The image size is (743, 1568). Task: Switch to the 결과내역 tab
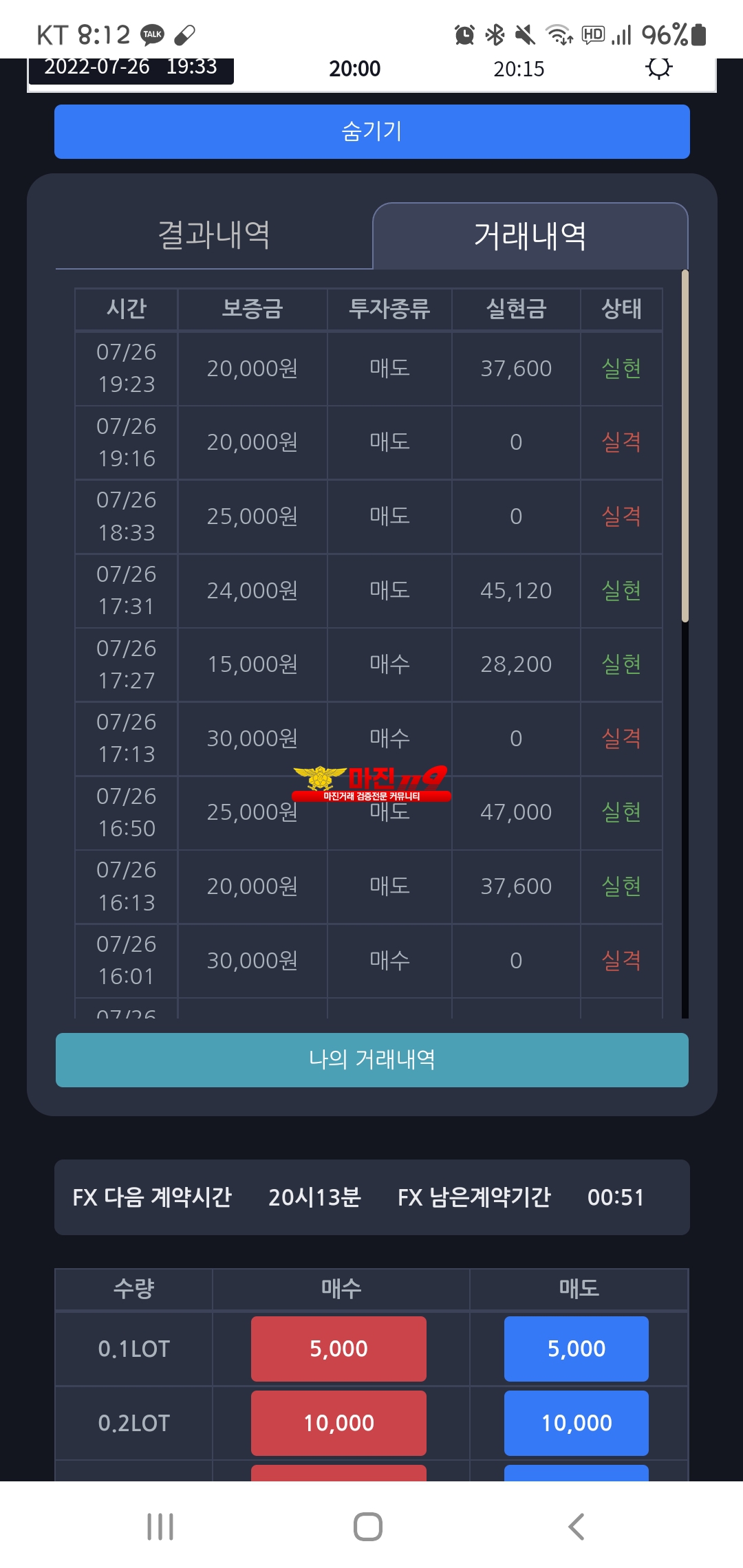tap(214, 235)
